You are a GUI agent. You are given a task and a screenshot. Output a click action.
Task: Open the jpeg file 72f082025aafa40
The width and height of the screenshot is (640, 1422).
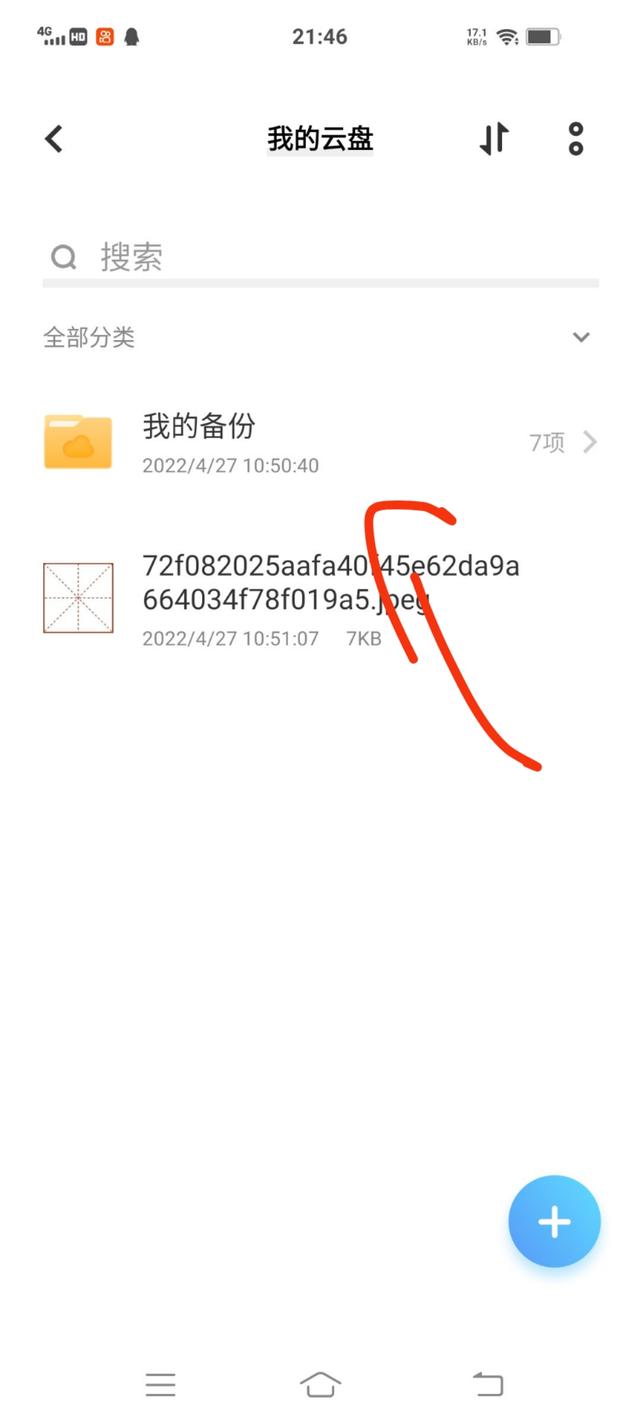320,598
